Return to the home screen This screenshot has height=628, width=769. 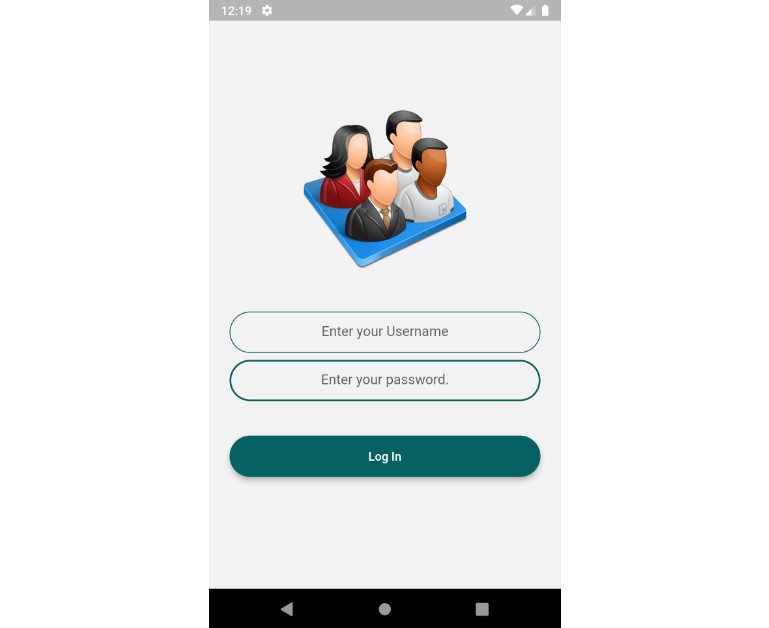point(384,608)
